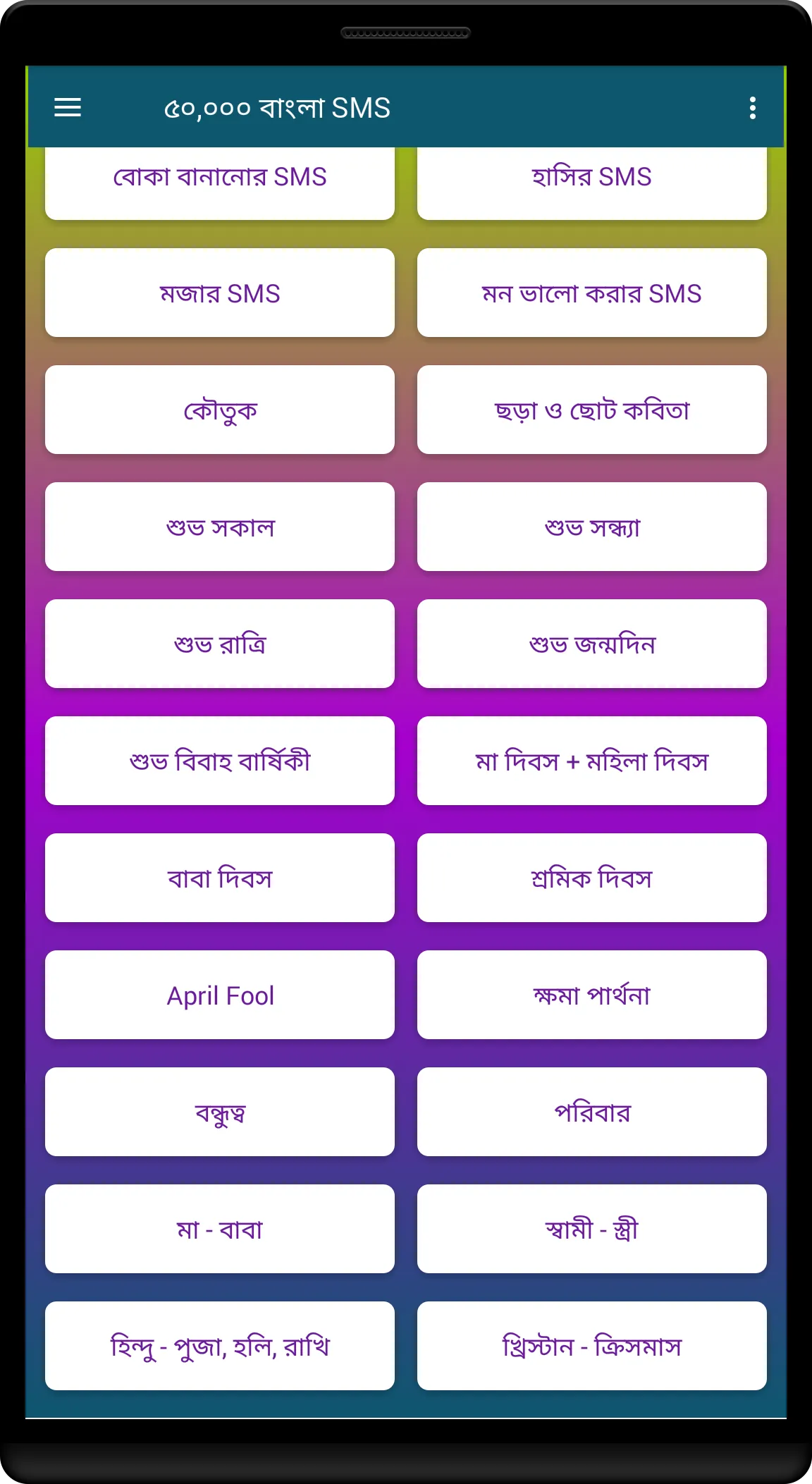Image resolution: width=812 pixels, height=1484 pixels.
Task: Open the কৌতুক category
Action: point(220,410)
